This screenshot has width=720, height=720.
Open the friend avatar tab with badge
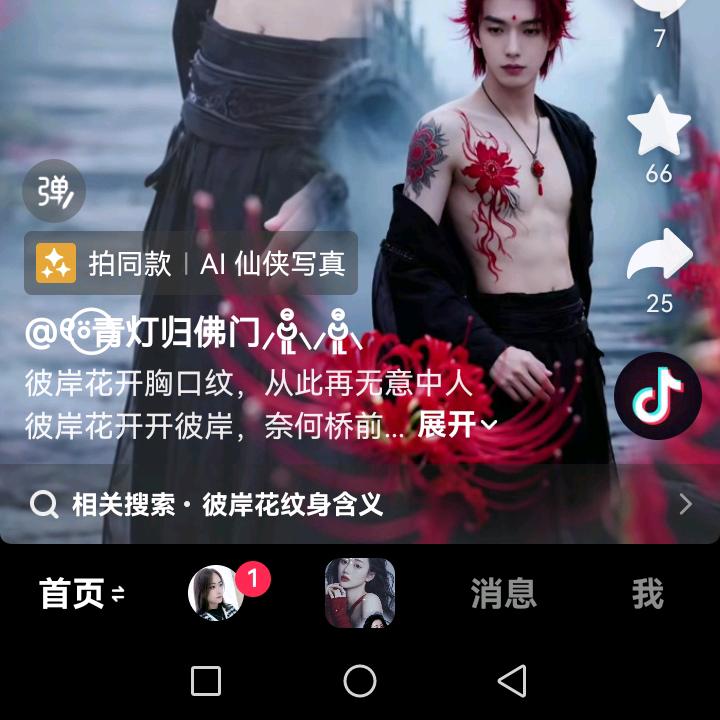[217, 593]
